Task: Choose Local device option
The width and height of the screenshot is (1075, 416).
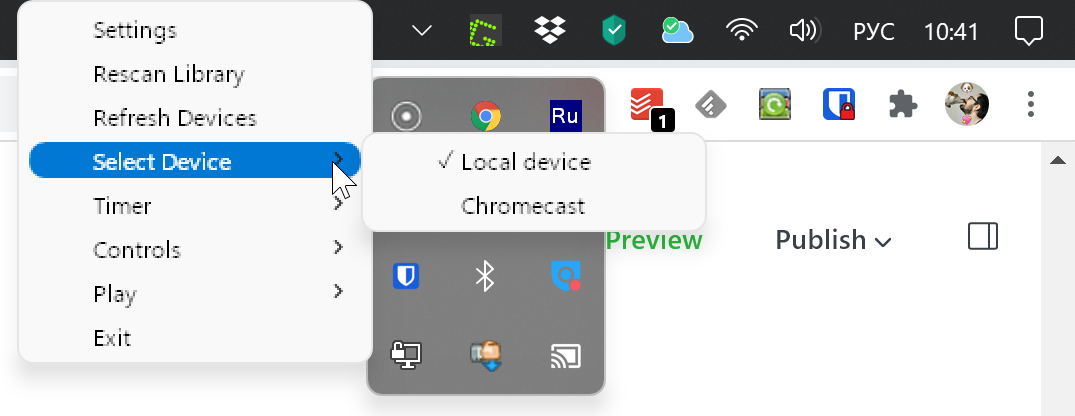Action: point(525,162)
